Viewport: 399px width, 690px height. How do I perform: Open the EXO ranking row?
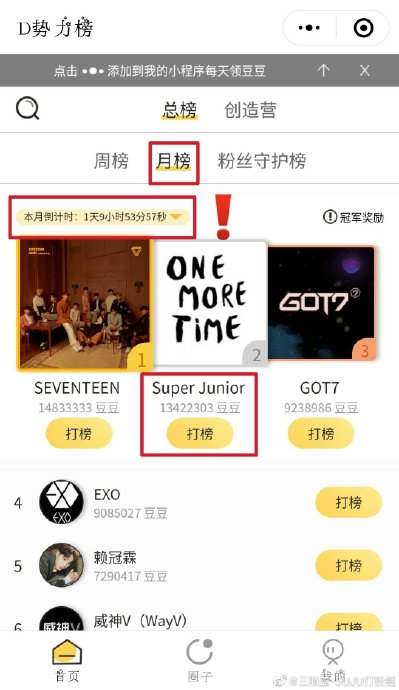click(199, 502)
